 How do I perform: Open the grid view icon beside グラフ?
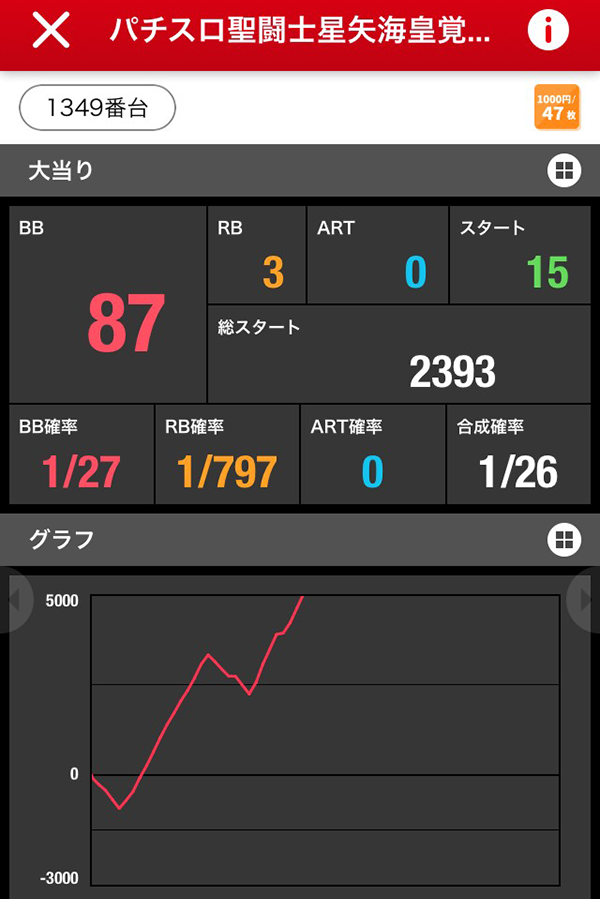[564, 540]
